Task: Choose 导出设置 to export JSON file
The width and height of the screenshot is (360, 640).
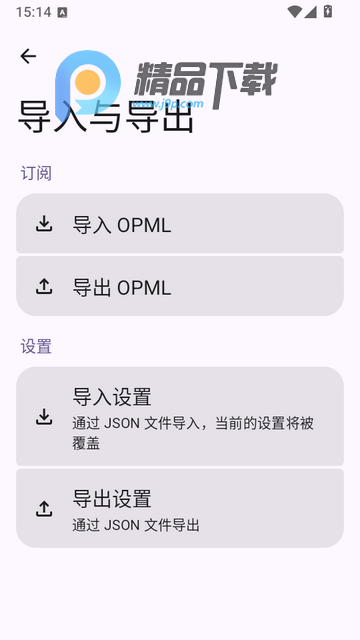Action: point(180,508)
